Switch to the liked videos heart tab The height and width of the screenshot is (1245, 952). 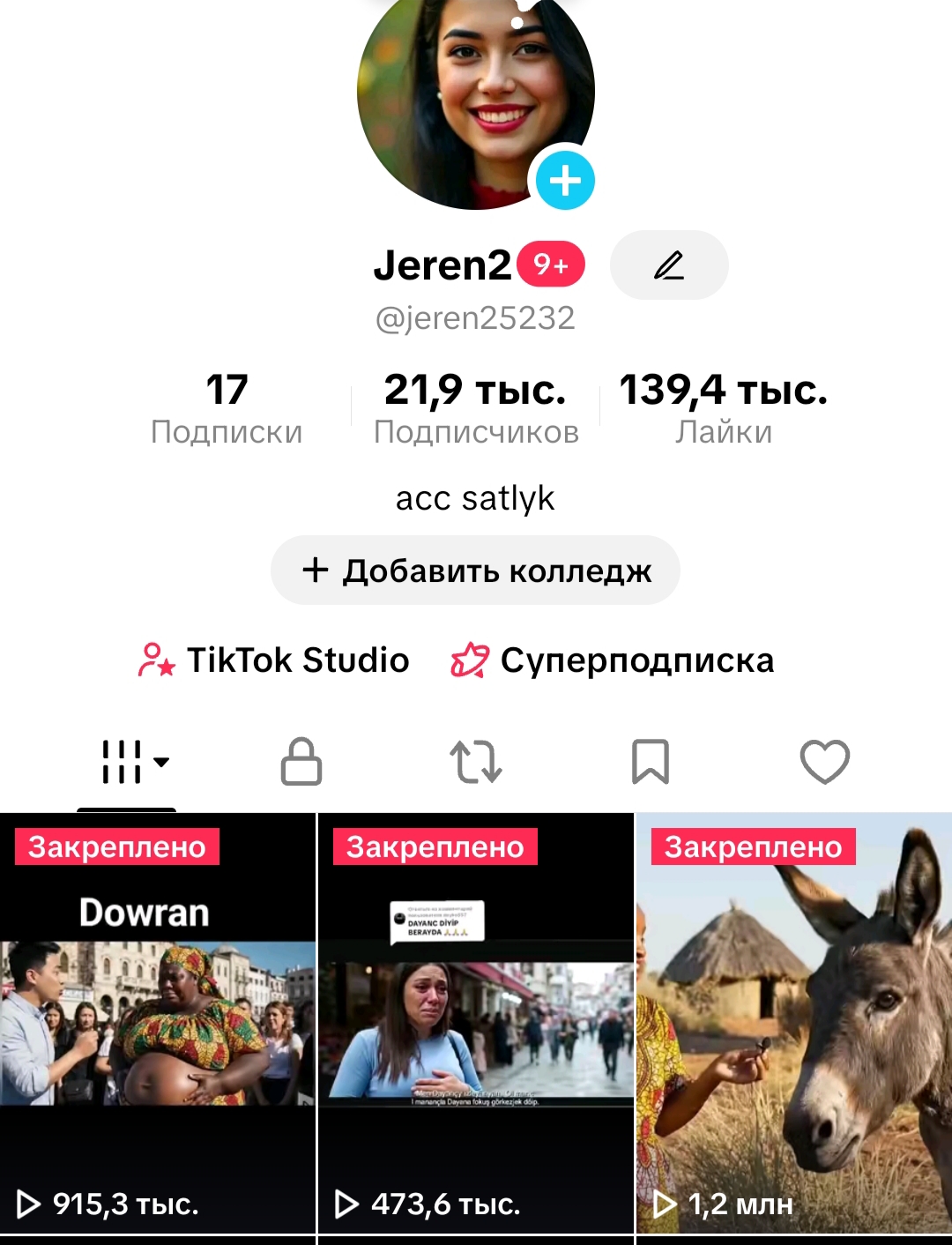click(x=824, y=762)
